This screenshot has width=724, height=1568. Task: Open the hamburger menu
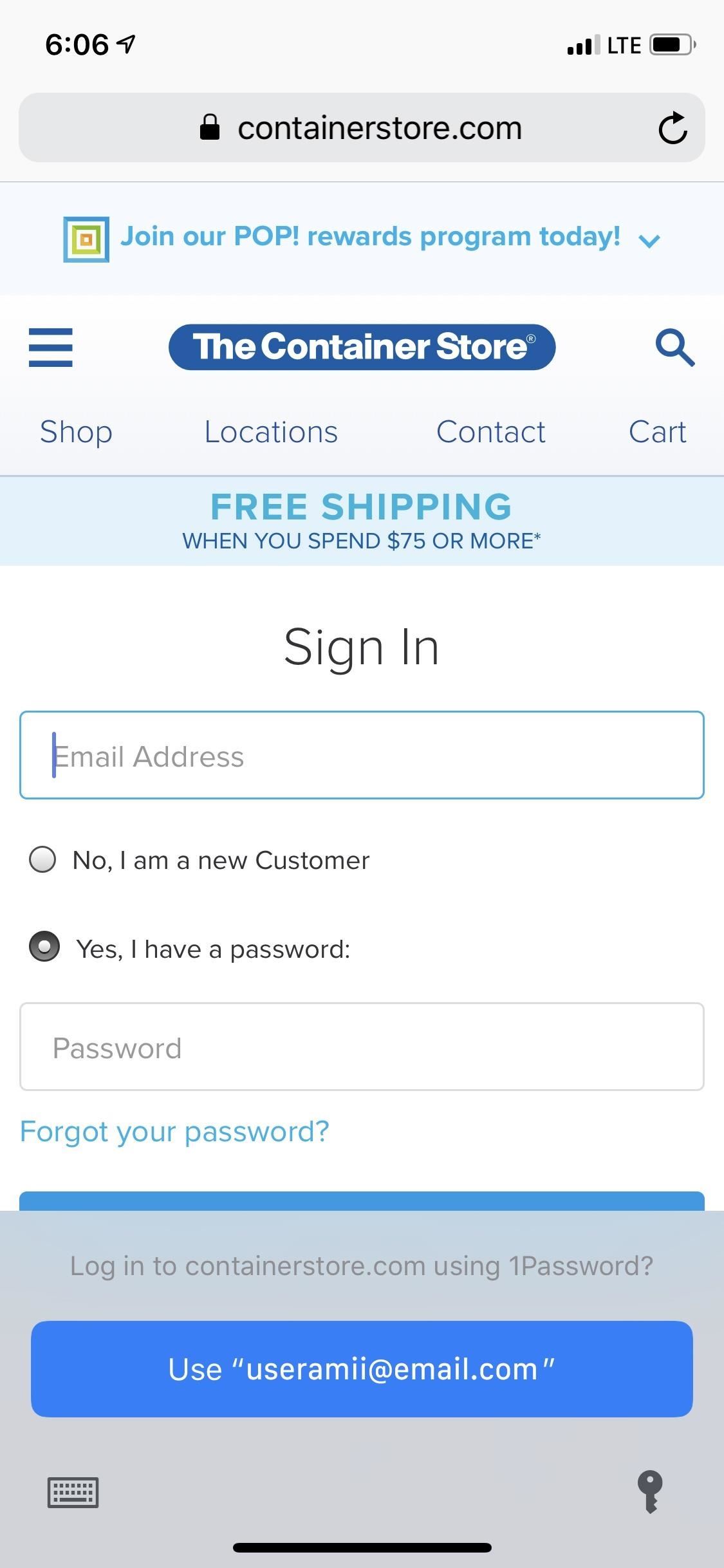pyautogui.click(x=51, y=348)
